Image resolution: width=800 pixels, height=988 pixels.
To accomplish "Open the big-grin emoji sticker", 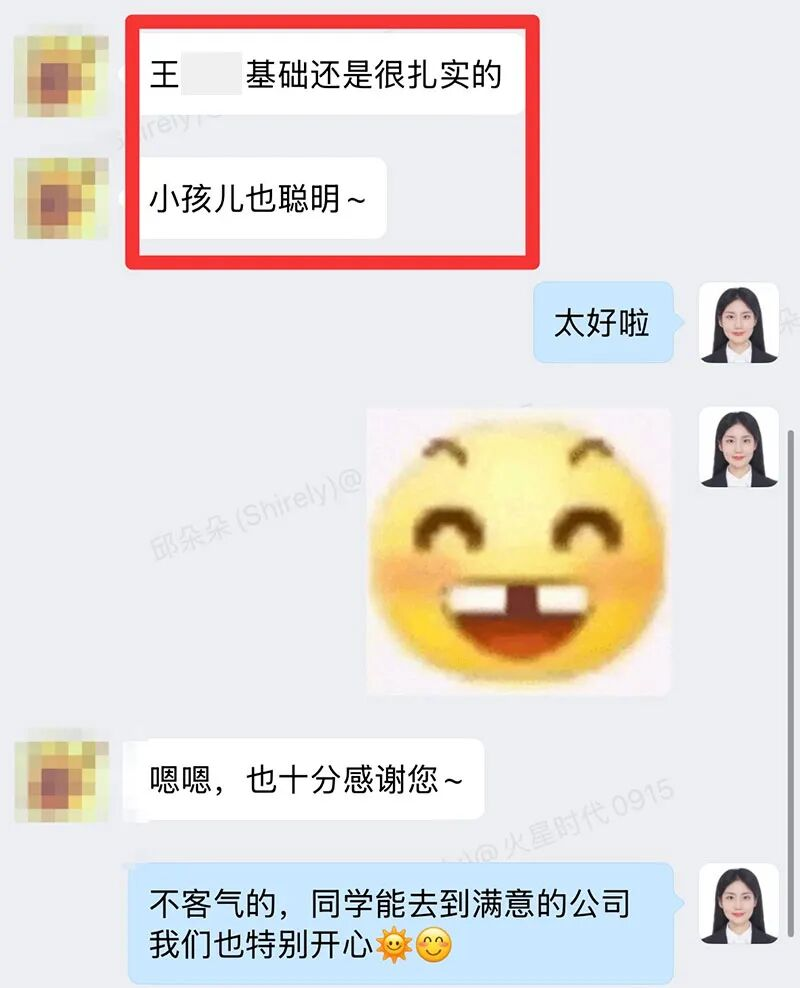I will [x=518, y=551].
